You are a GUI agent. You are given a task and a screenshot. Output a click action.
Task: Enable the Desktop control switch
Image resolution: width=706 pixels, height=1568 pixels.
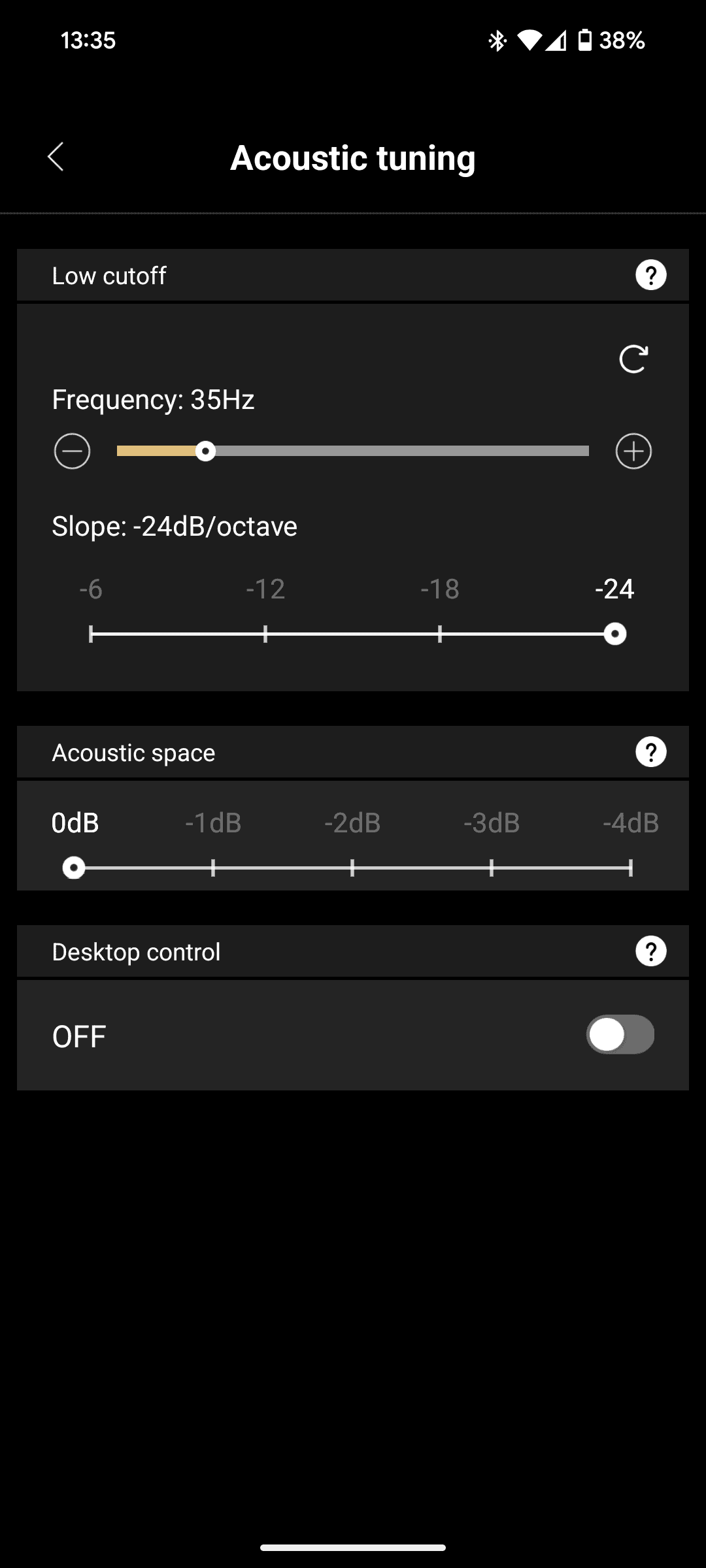click(x=620, y=1035)
